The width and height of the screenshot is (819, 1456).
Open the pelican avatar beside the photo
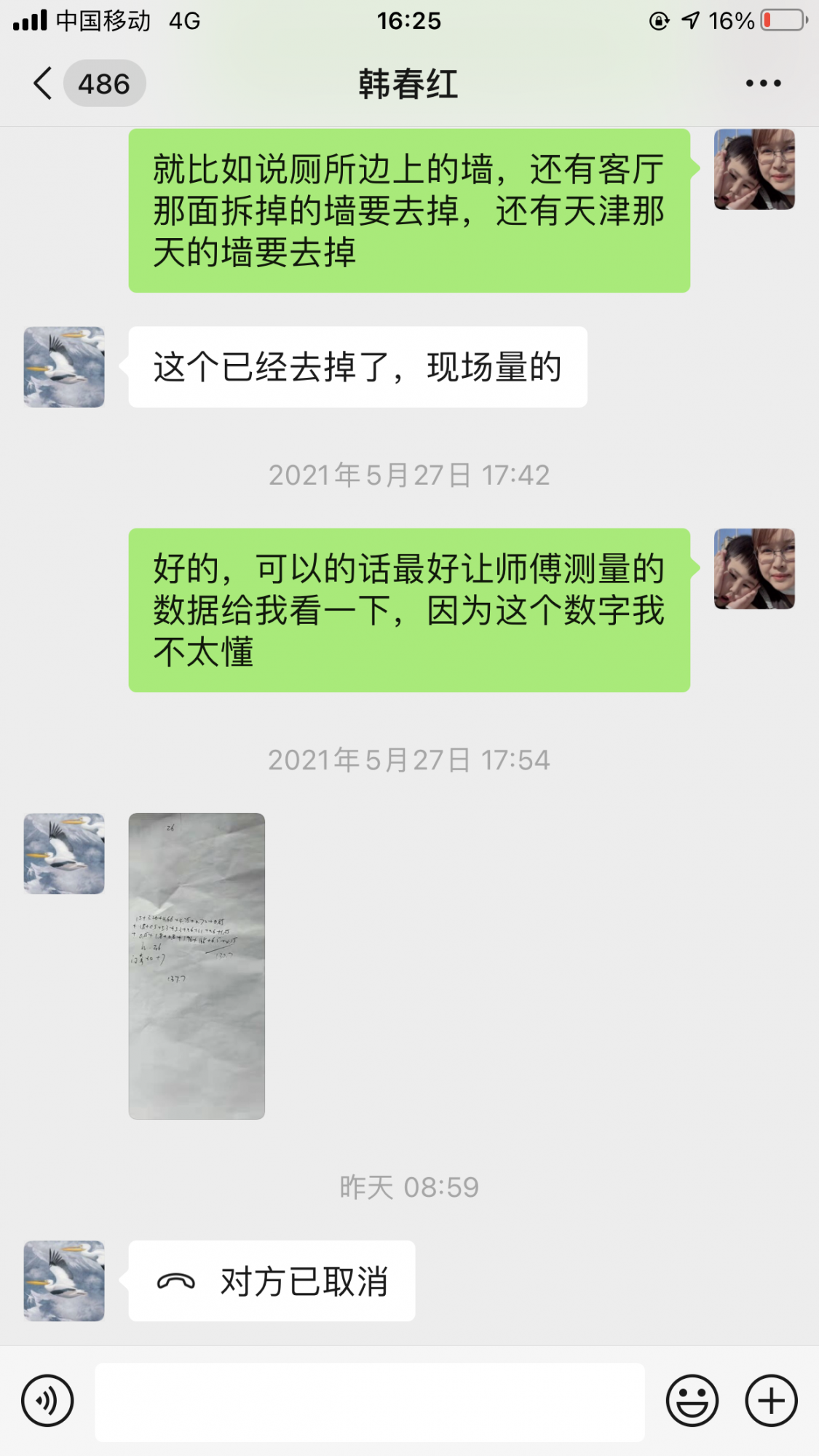point(64,853)
